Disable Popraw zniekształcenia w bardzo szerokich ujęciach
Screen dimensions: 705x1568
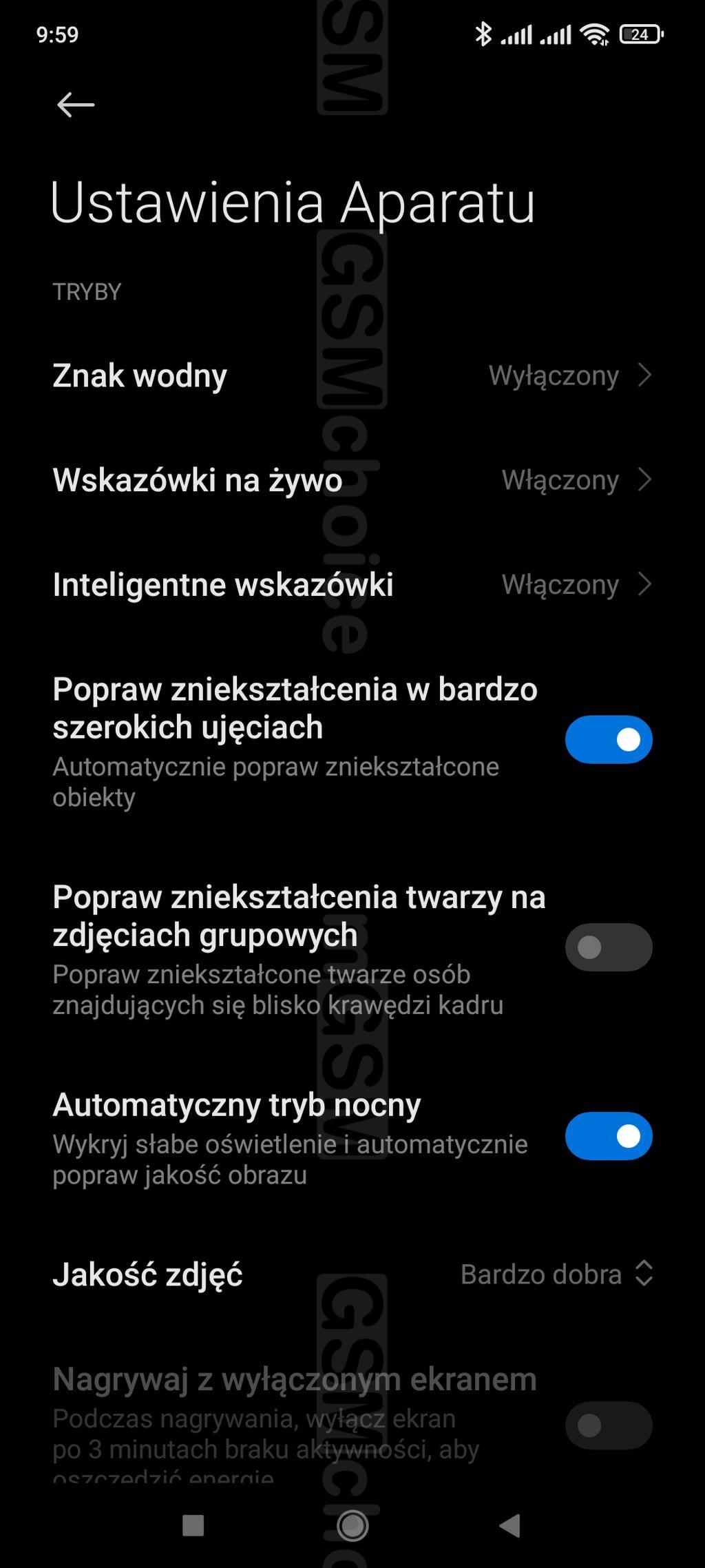coord(608,740)
